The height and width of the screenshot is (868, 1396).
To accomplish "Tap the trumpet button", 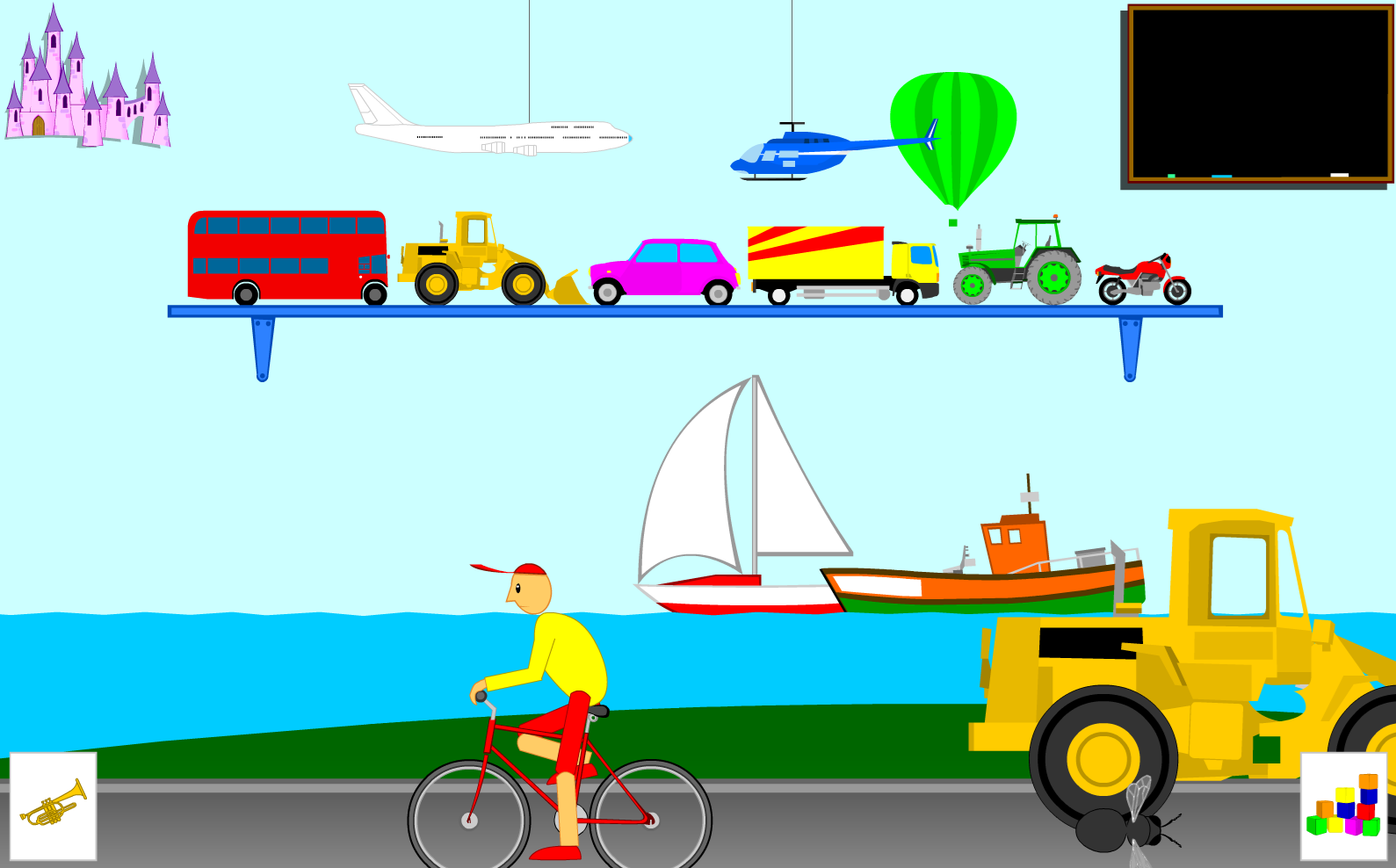I will coord(53,806).
